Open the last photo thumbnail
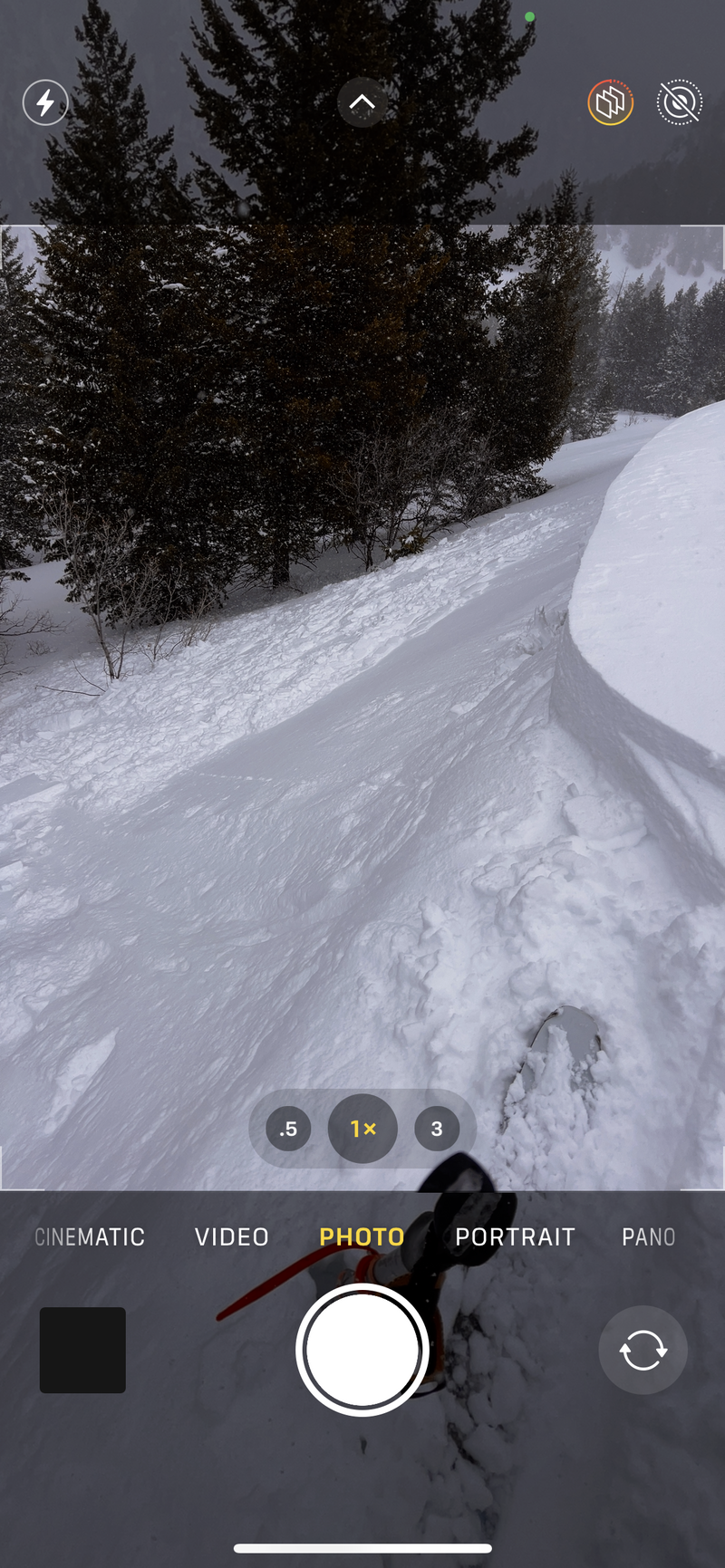The height and width of the screenshot is (1568, 725). pos(82,1350)
